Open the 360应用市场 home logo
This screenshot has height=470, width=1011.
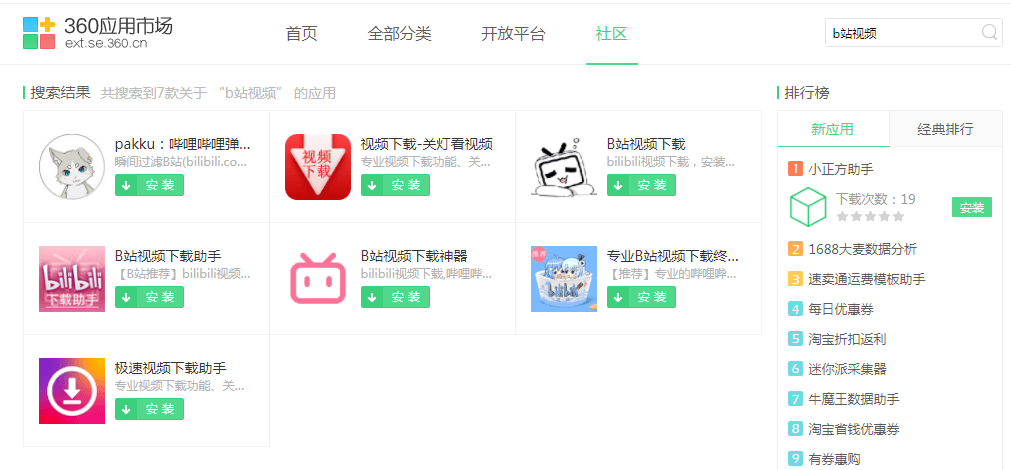coord(98,33)
